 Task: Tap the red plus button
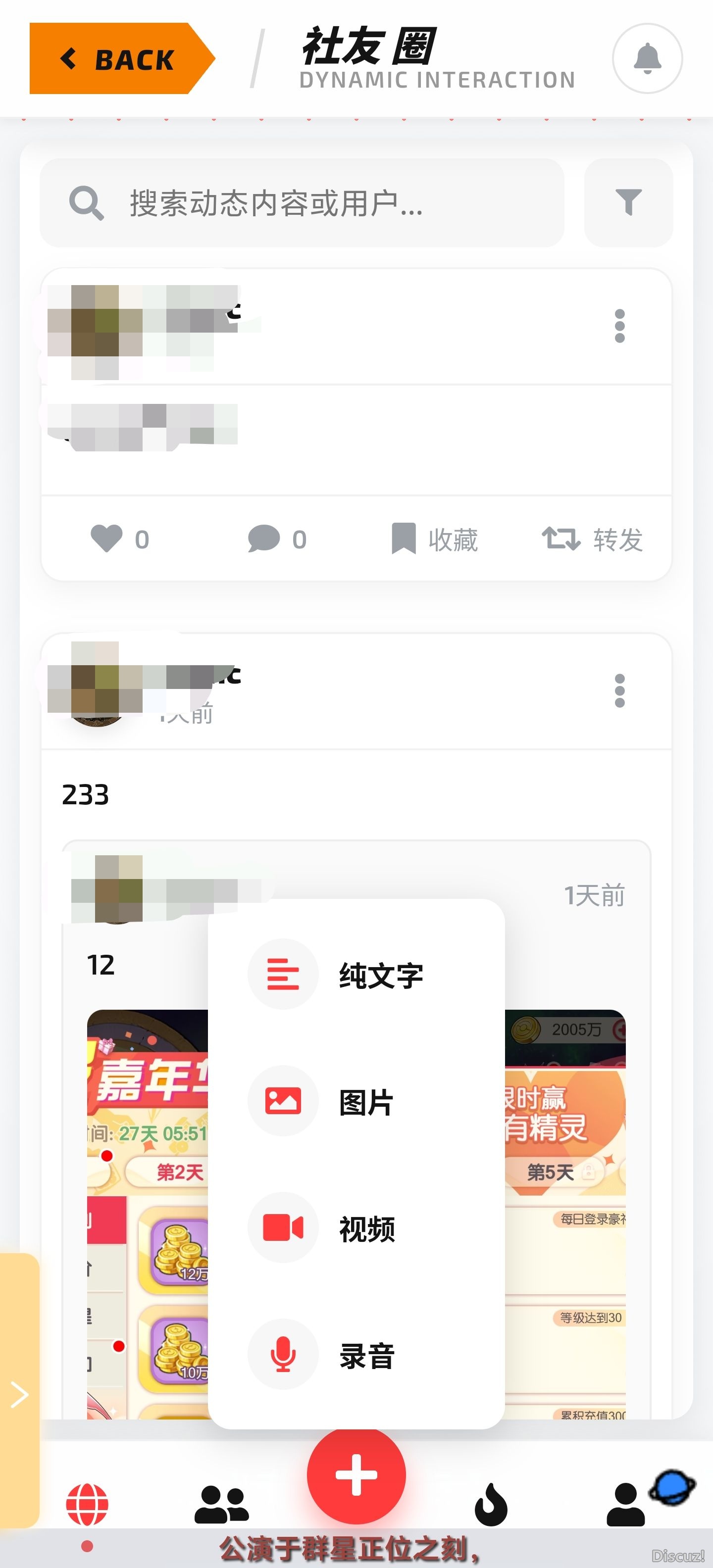(x=356, y=1475)
